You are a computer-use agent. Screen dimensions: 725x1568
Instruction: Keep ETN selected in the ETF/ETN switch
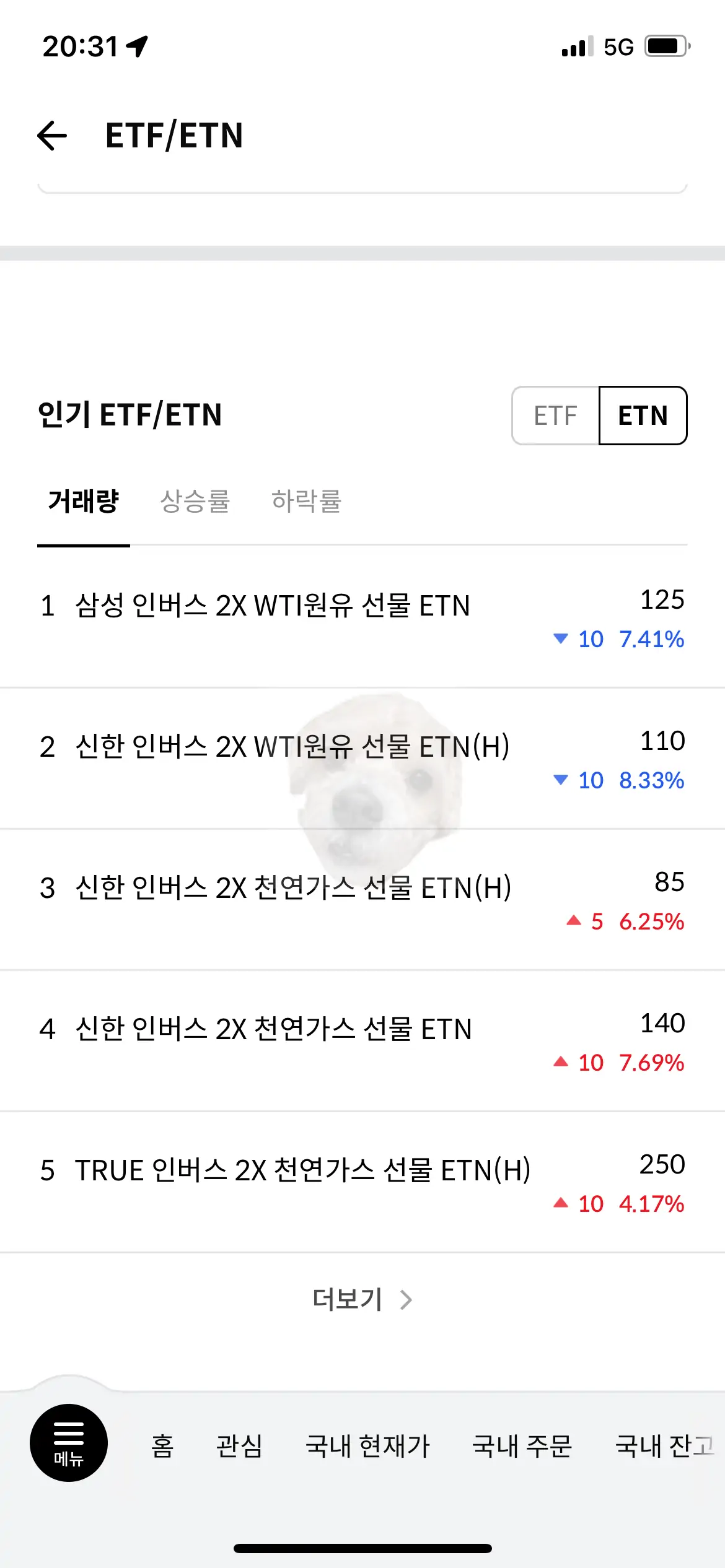coord(642,416)
